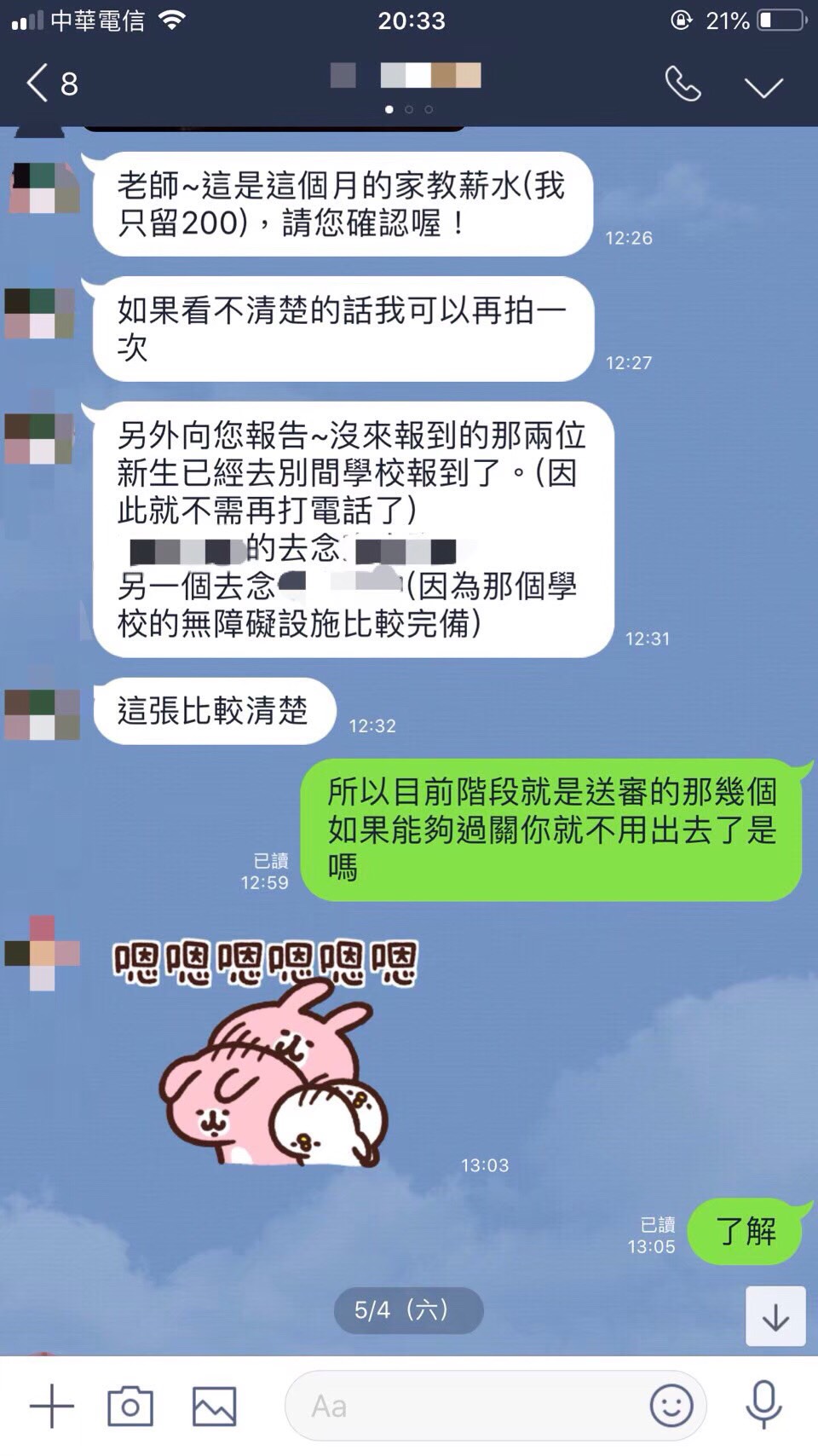The height and width of the screenshot is (1456, 818).
Task: Open the photo gallery picker
Action: (214, 1406)
